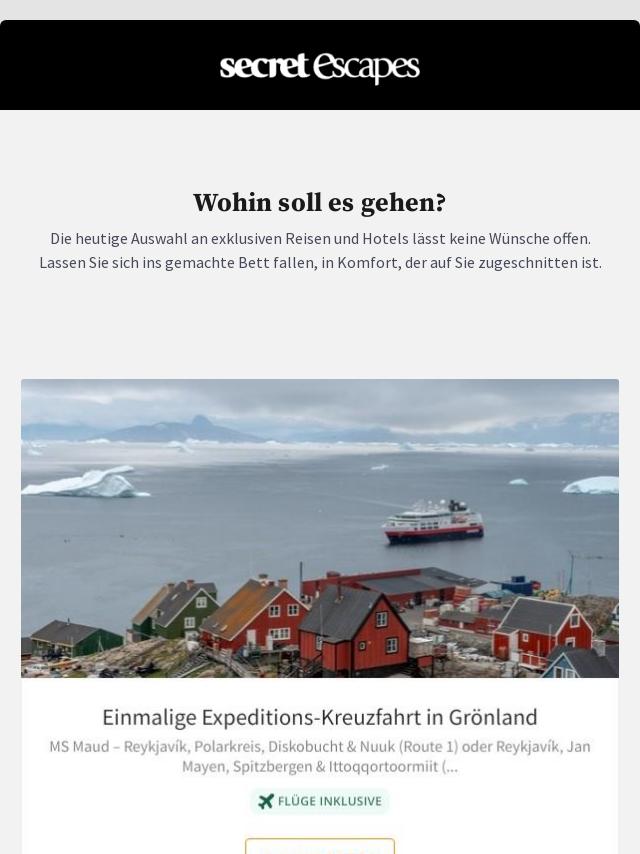
Task: Open 'Einmalige Expeditions-Kreuzfahrt in Grönland' deal title
Action: 320,717
